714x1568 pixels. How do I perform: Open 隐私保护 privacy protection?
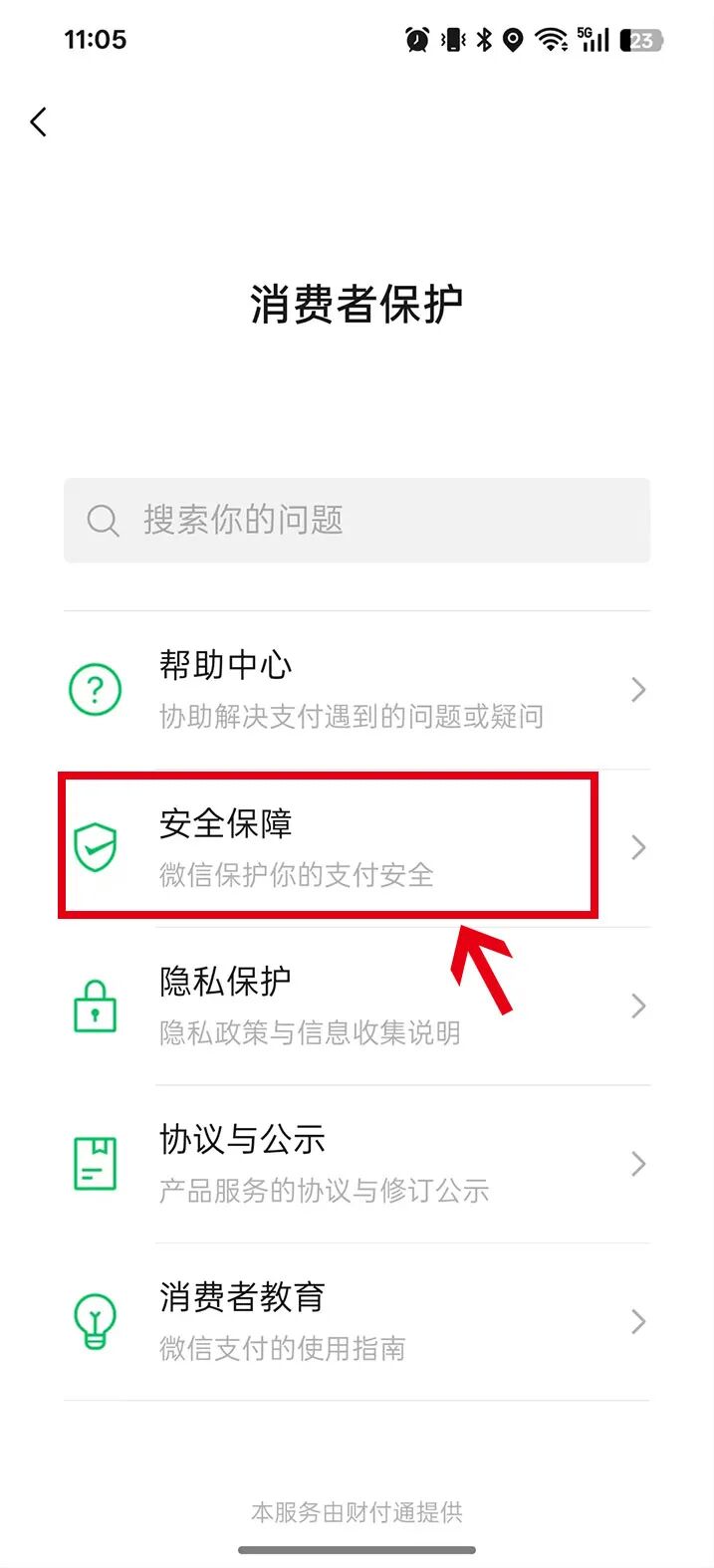tap(357, 1006)
